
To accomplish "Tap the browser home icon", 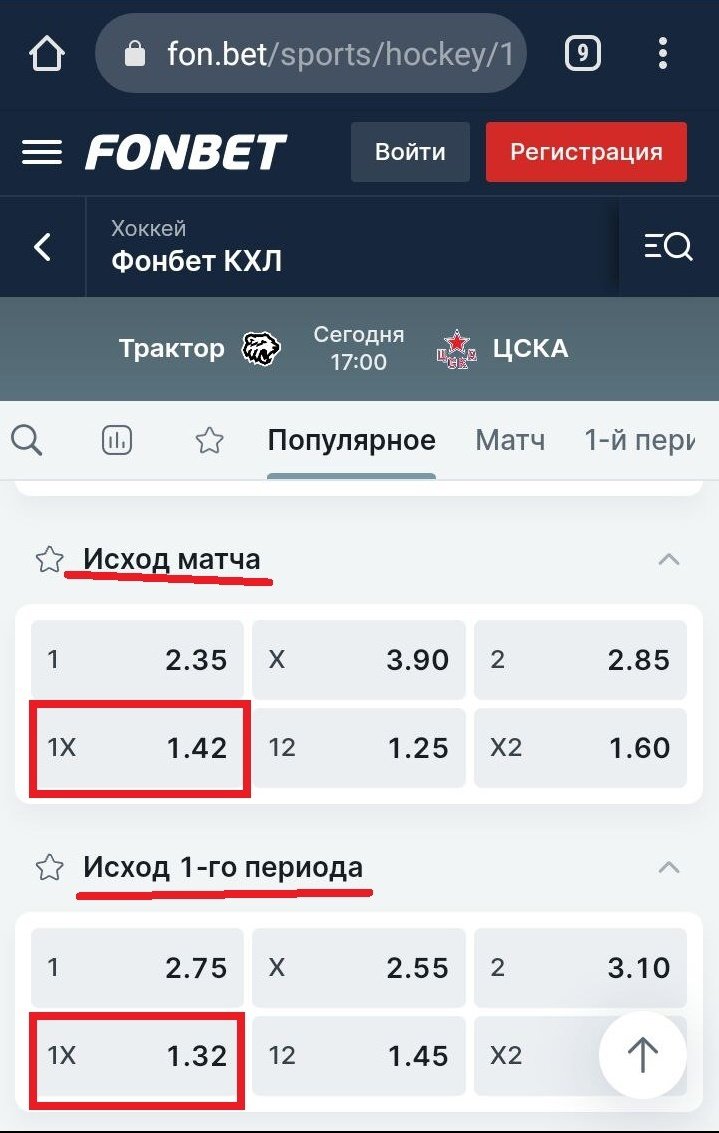I will pyautogui.click(x=47, y=53).
